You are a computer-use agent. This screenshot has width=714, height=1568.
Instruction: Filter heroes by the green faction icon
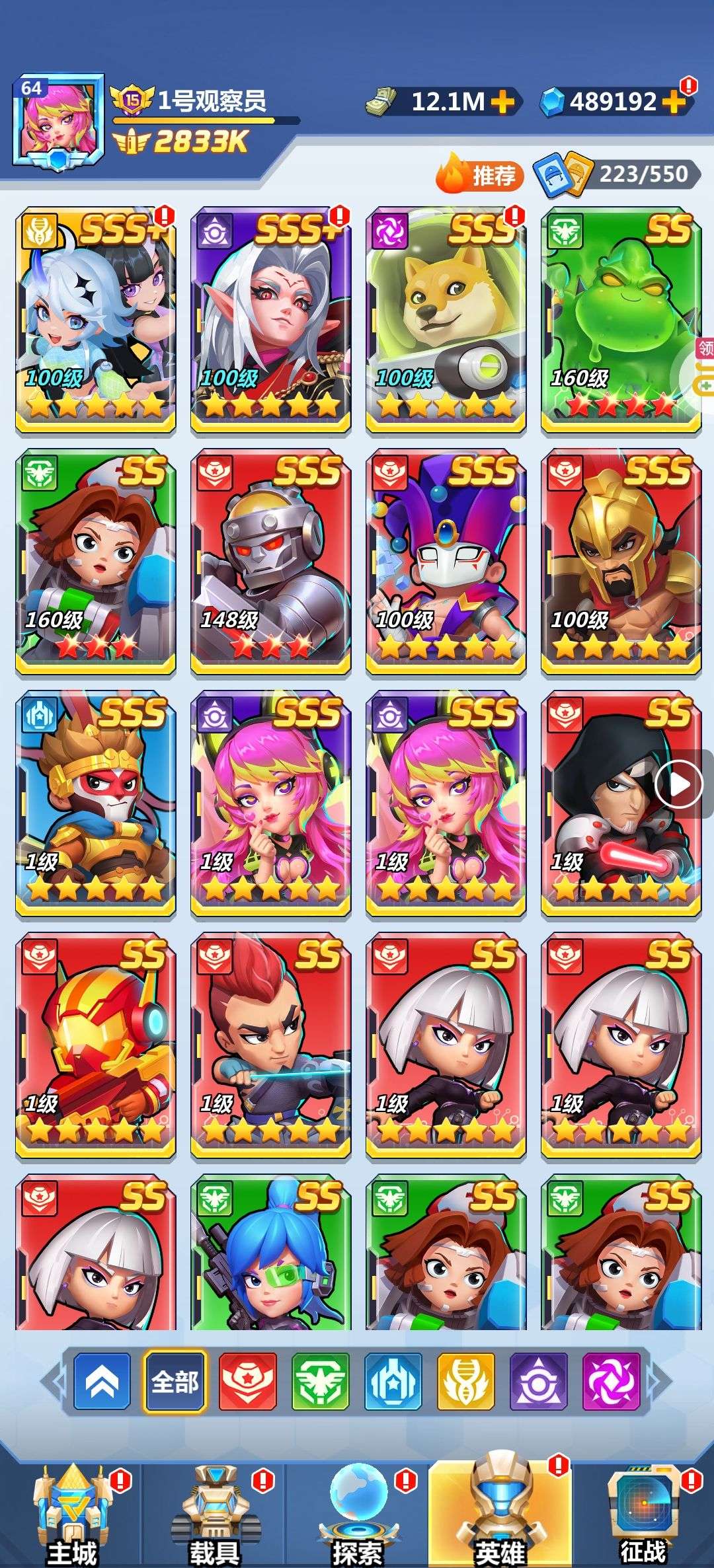(321, 1381)
